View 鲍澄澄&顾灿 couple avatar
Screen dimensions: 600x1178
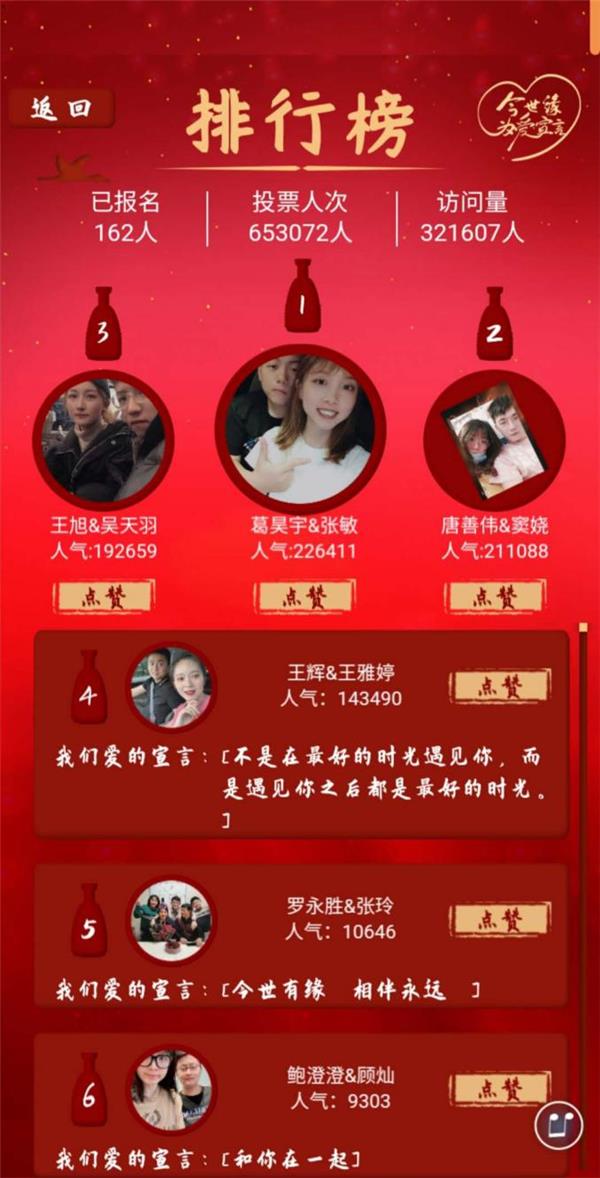171,1090
